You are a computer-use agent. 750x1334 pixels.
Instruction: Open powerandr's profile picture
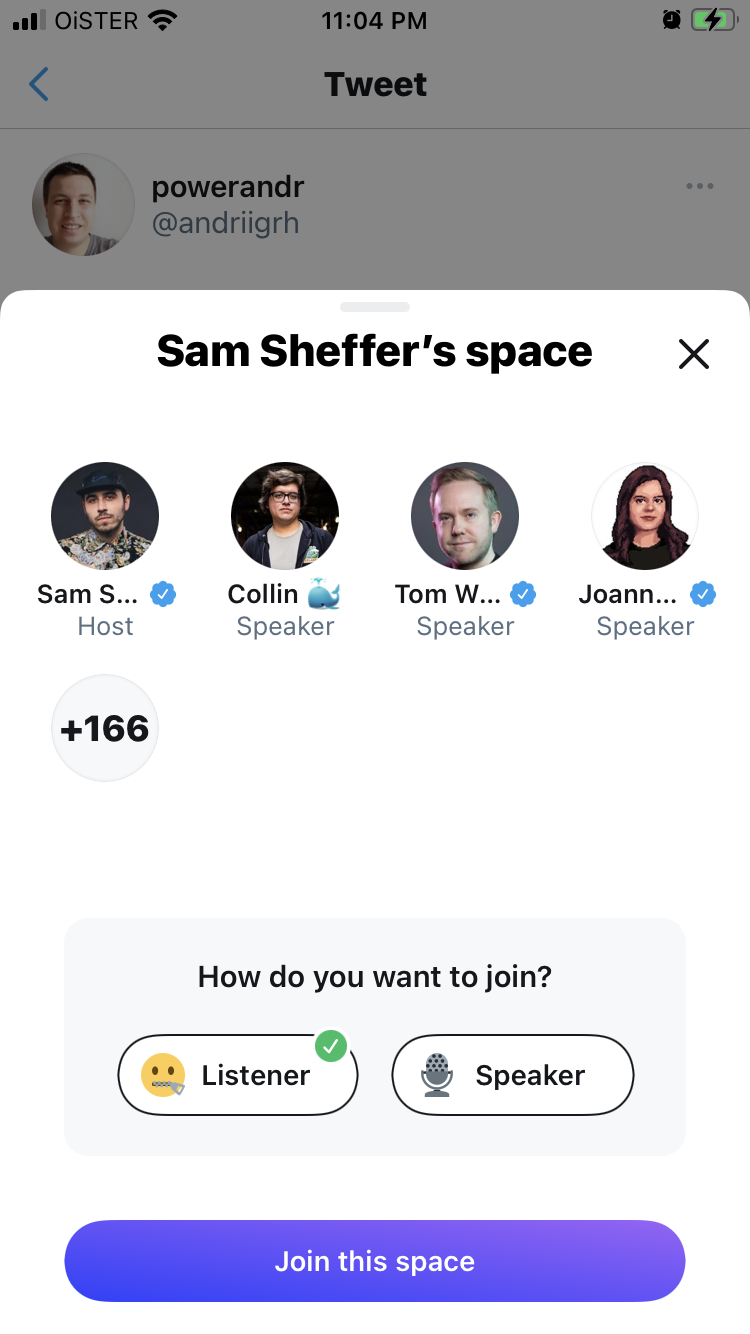point(83,204)
